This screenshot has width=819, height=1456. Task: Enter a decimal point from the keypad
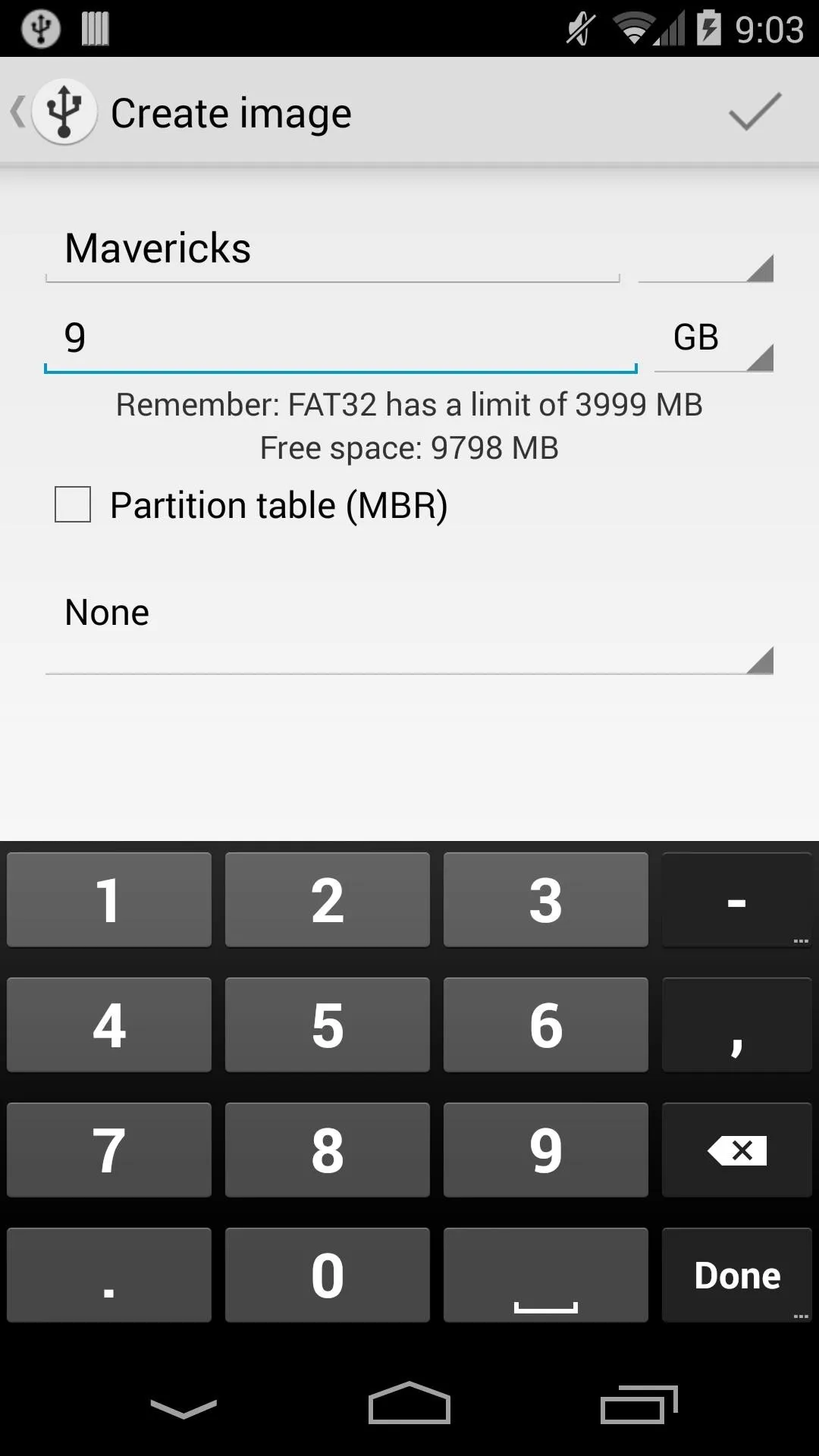pos(109,1275)
